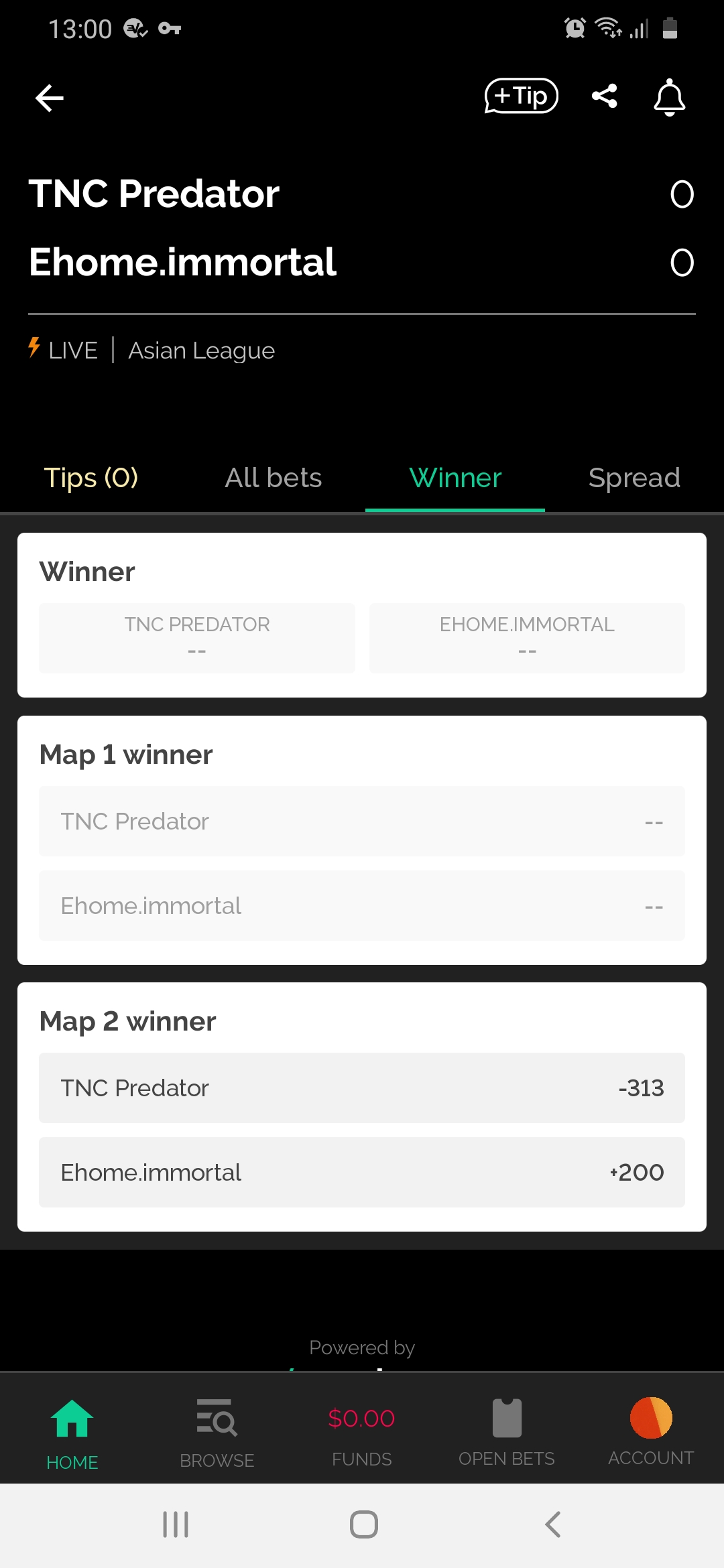The height and width of the screenshot is (1568, 724).
Task: Go back using the top arrow
Action: [50, 98]
